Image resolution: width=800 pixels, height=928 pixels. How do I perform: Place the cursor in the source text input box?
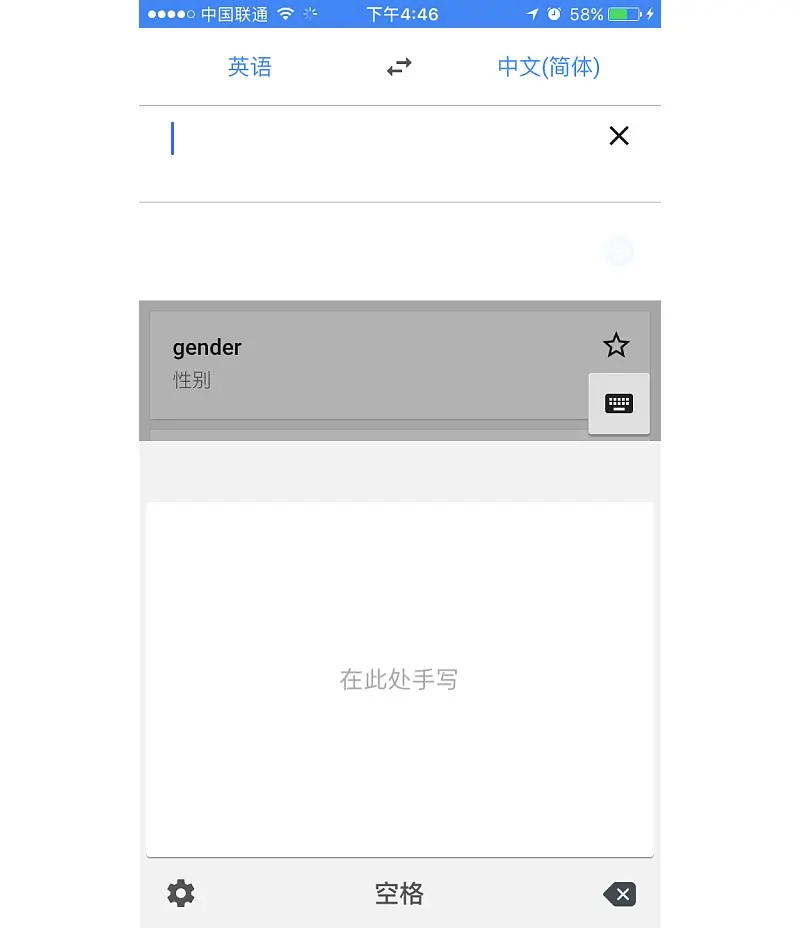coord(350,138)
